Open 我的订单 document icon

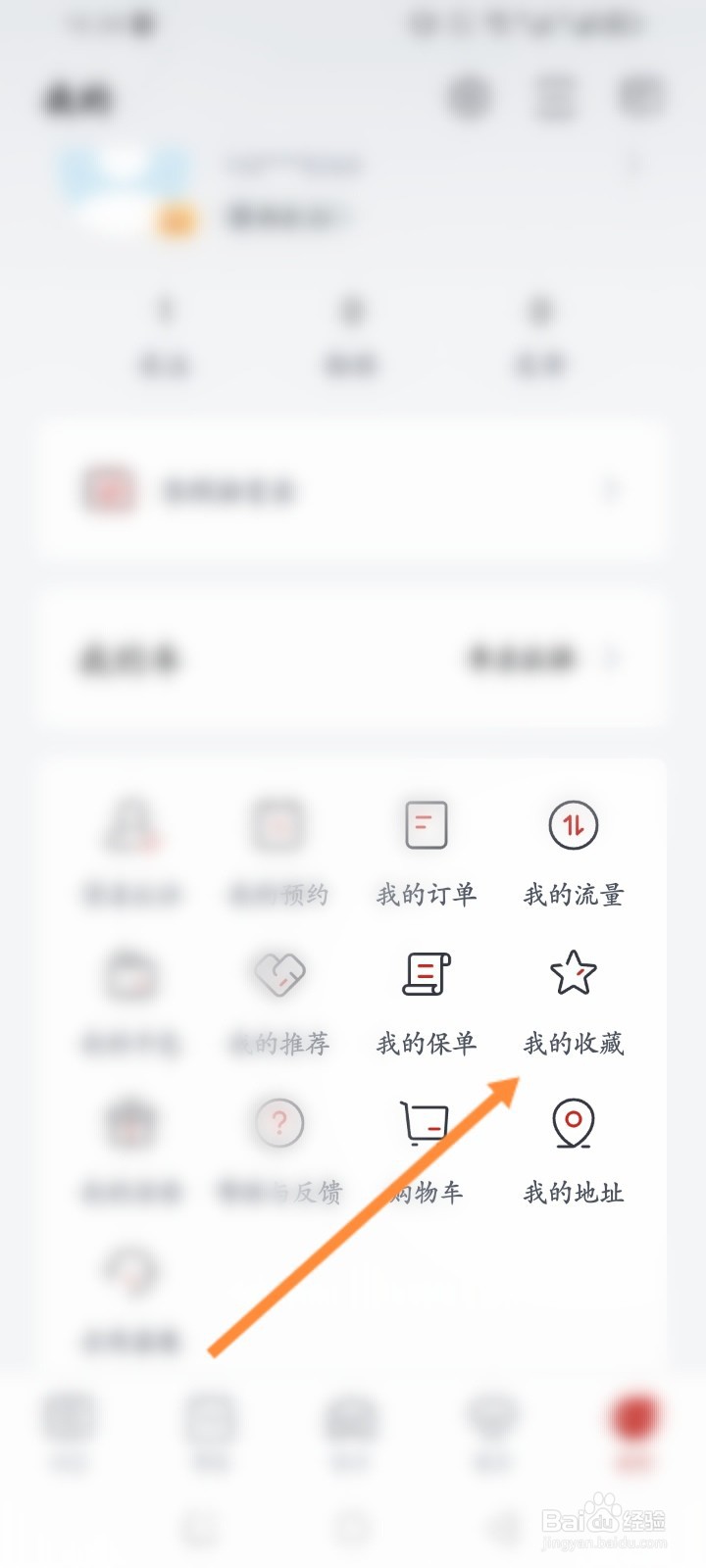(425, 826)
